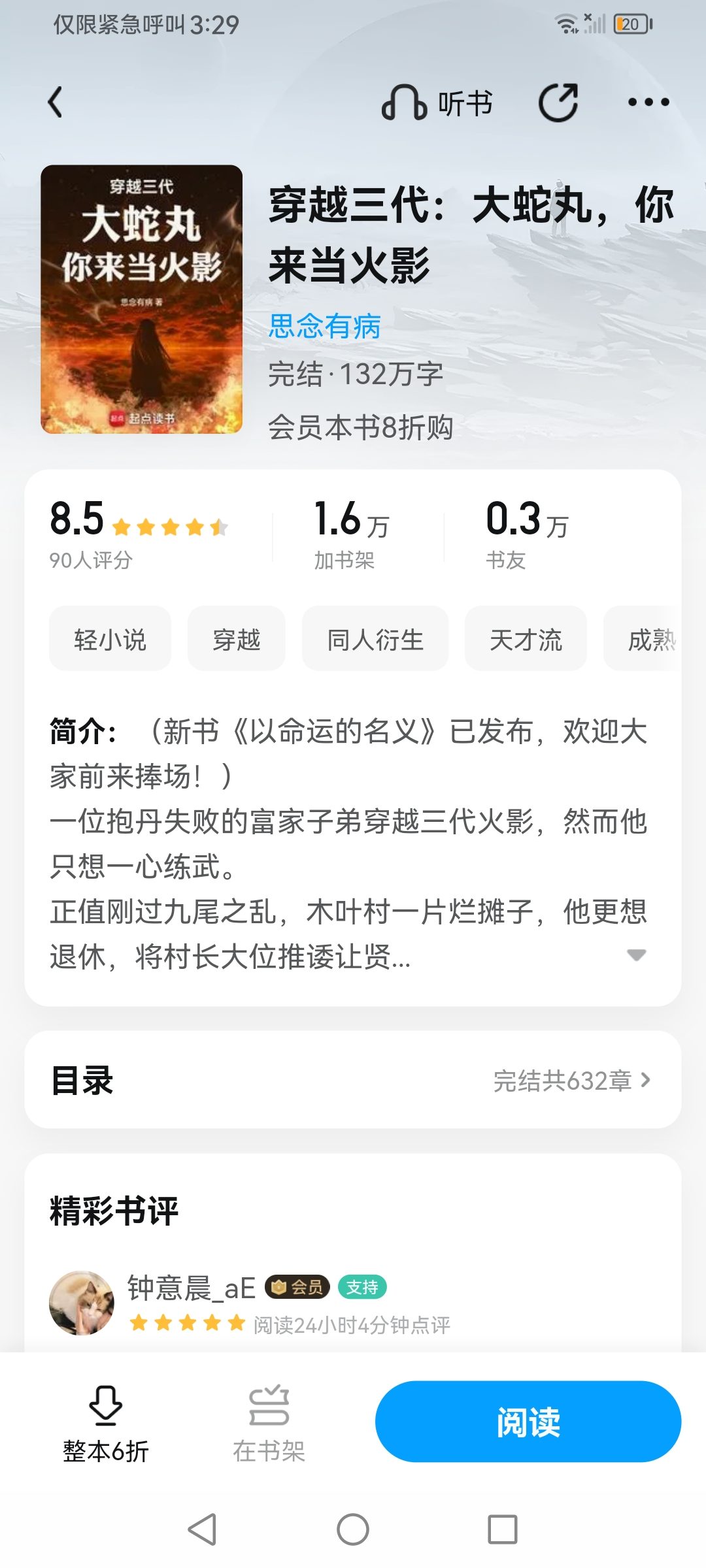Open the system recent apps view
This screenshot has height=1568, width=706.
click(502, 1529)
